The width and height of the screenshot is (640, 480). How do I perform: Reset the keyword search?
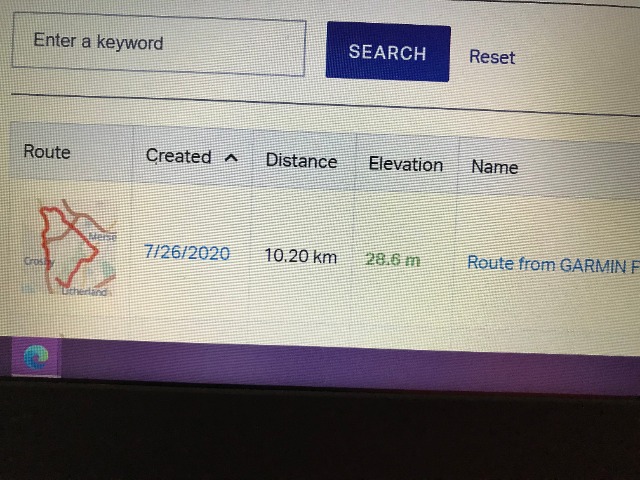pyautogui.click(x=492, y=57)
